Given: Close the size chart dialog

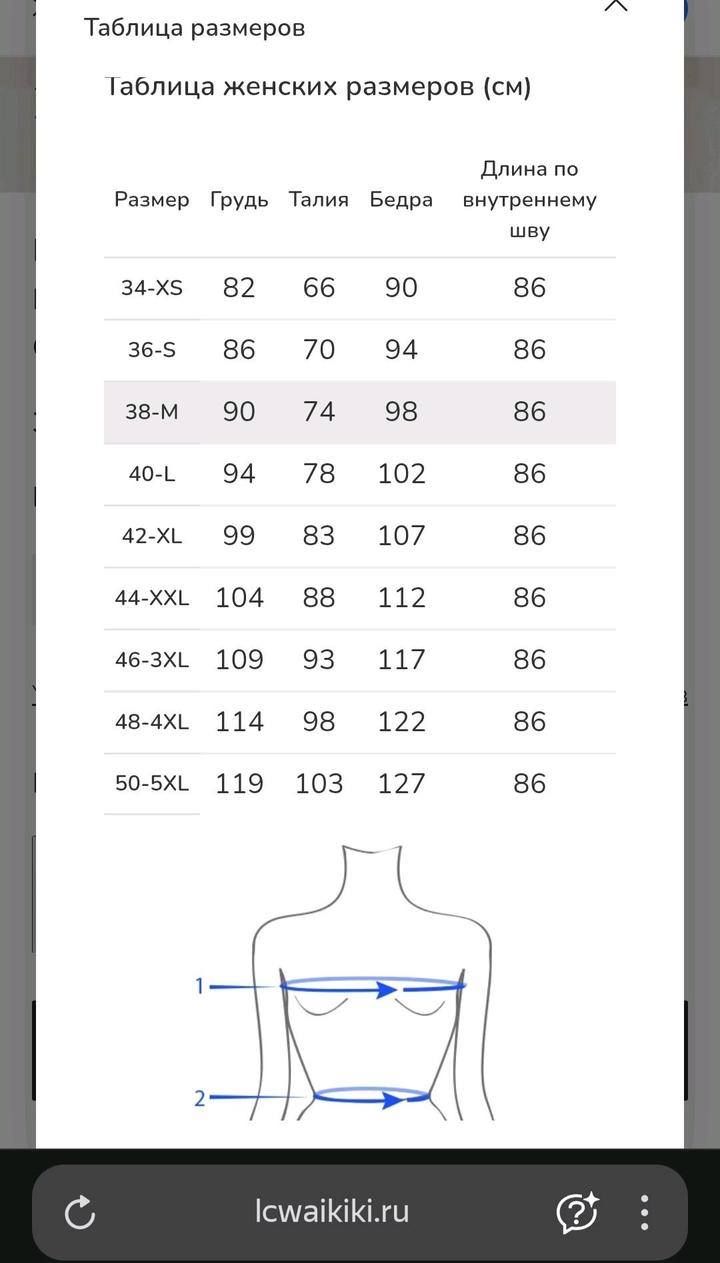Looking at the screenshot, I should click(x=616, y=5).
